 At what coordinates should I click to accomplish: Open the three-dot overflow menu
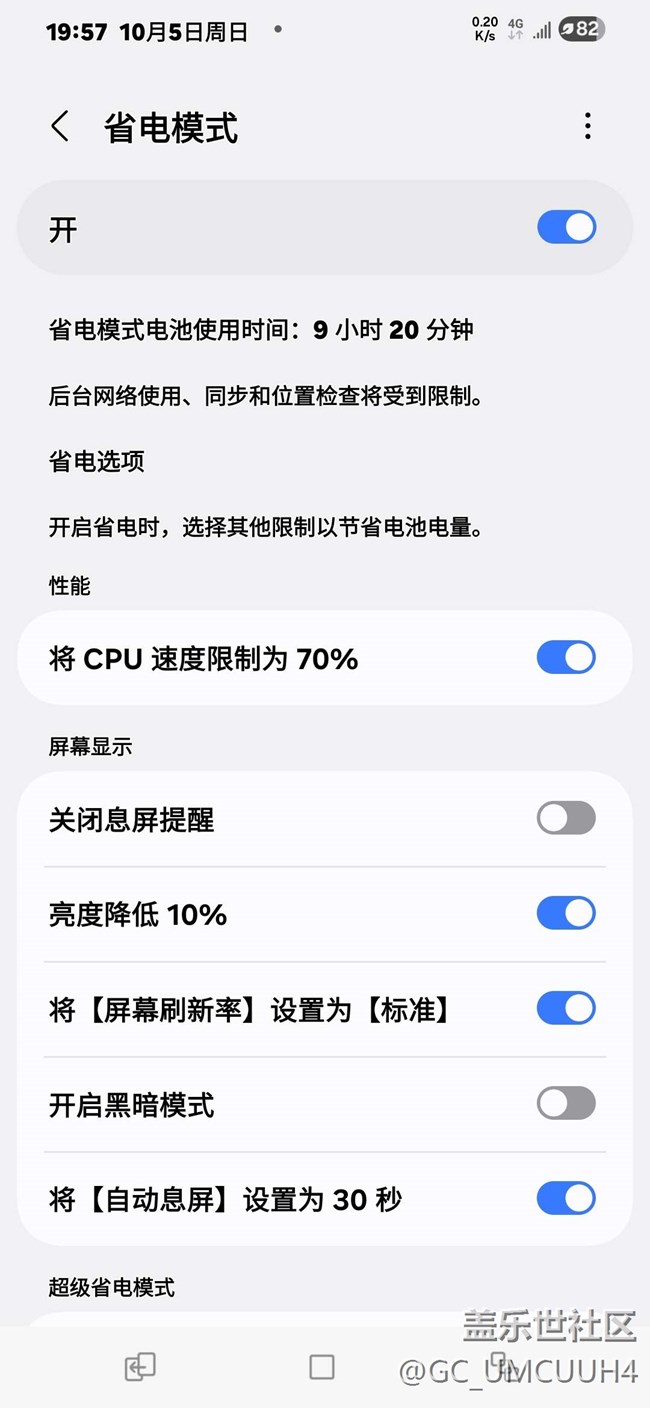[x=587, y=126]
